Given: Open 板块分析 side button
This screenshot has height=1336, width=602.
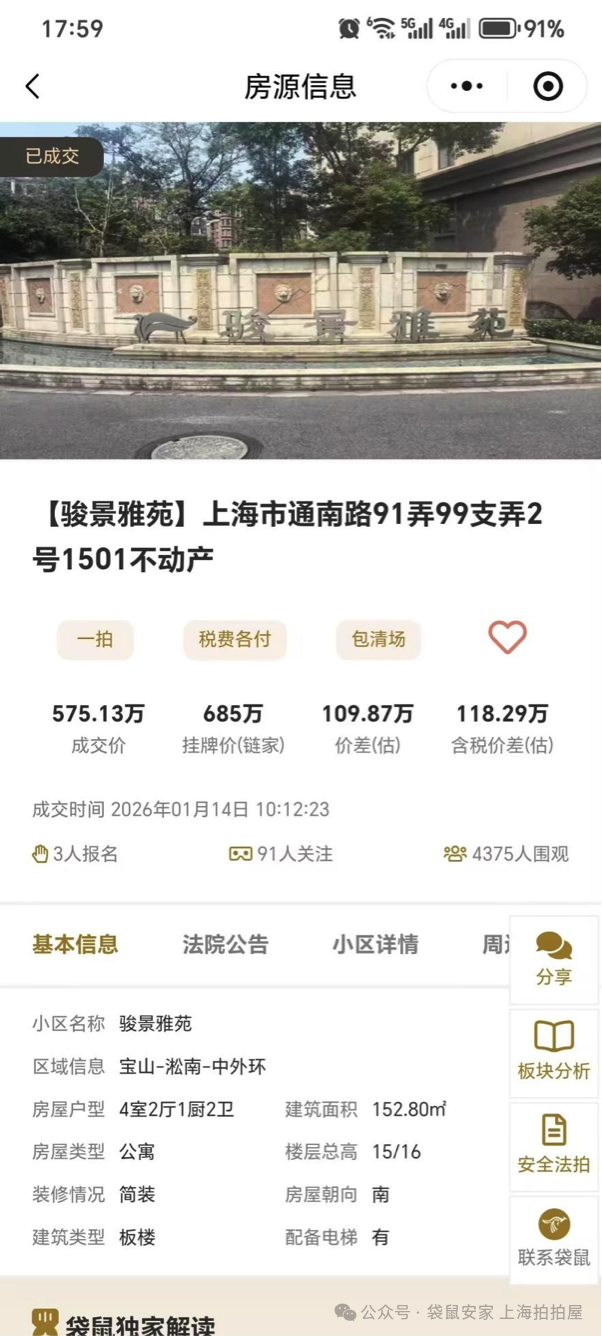Looking at the screenshot, I should 554,1051.
